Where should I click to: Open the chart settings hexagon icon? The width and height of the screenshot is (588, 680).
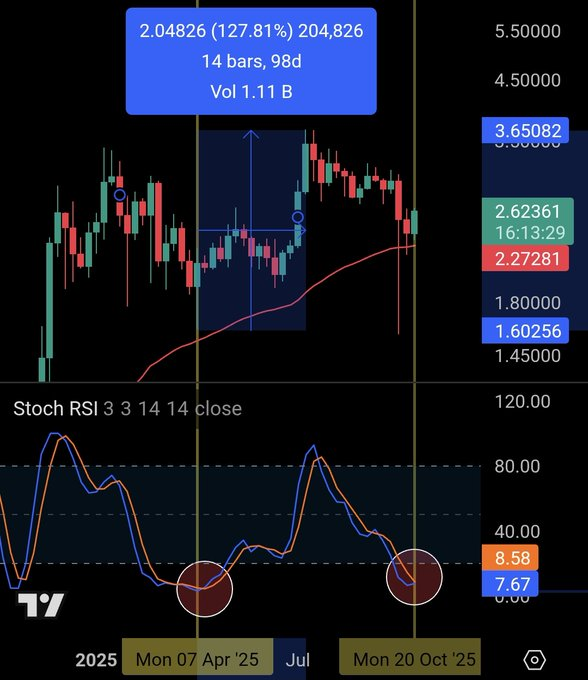534,660
